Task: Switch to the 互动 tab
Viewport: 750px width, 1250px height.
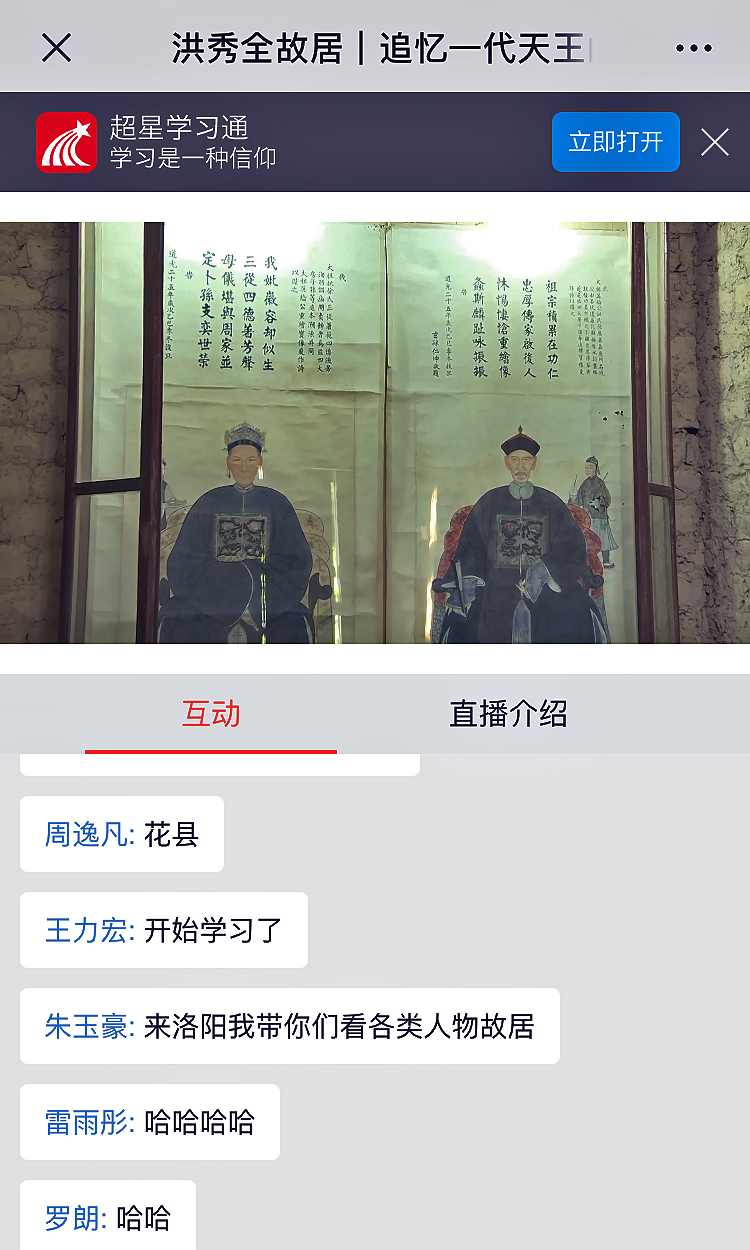Action: [x=211, y=714]
